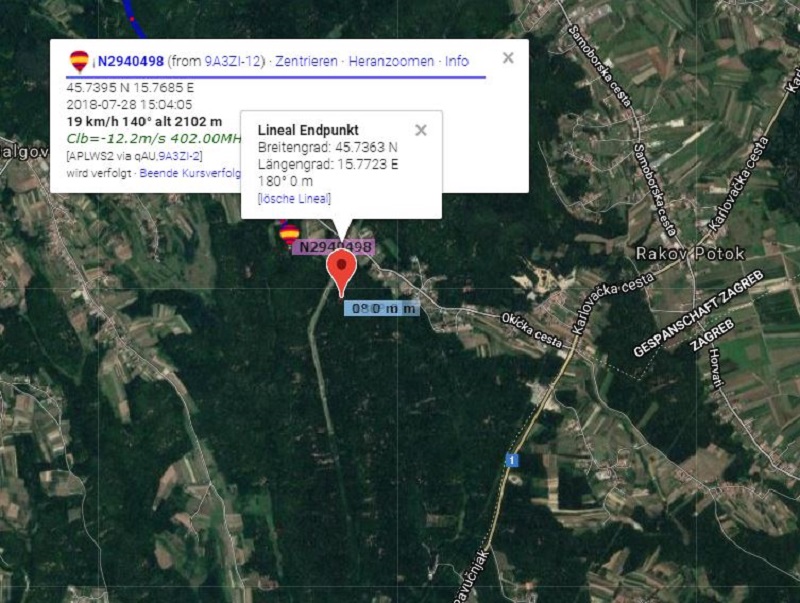Image resolution: width=800 pixels, height=603 pixels.
Task: Open the 9A3ZI-12 station link
Action: click(x=233, y=61)
